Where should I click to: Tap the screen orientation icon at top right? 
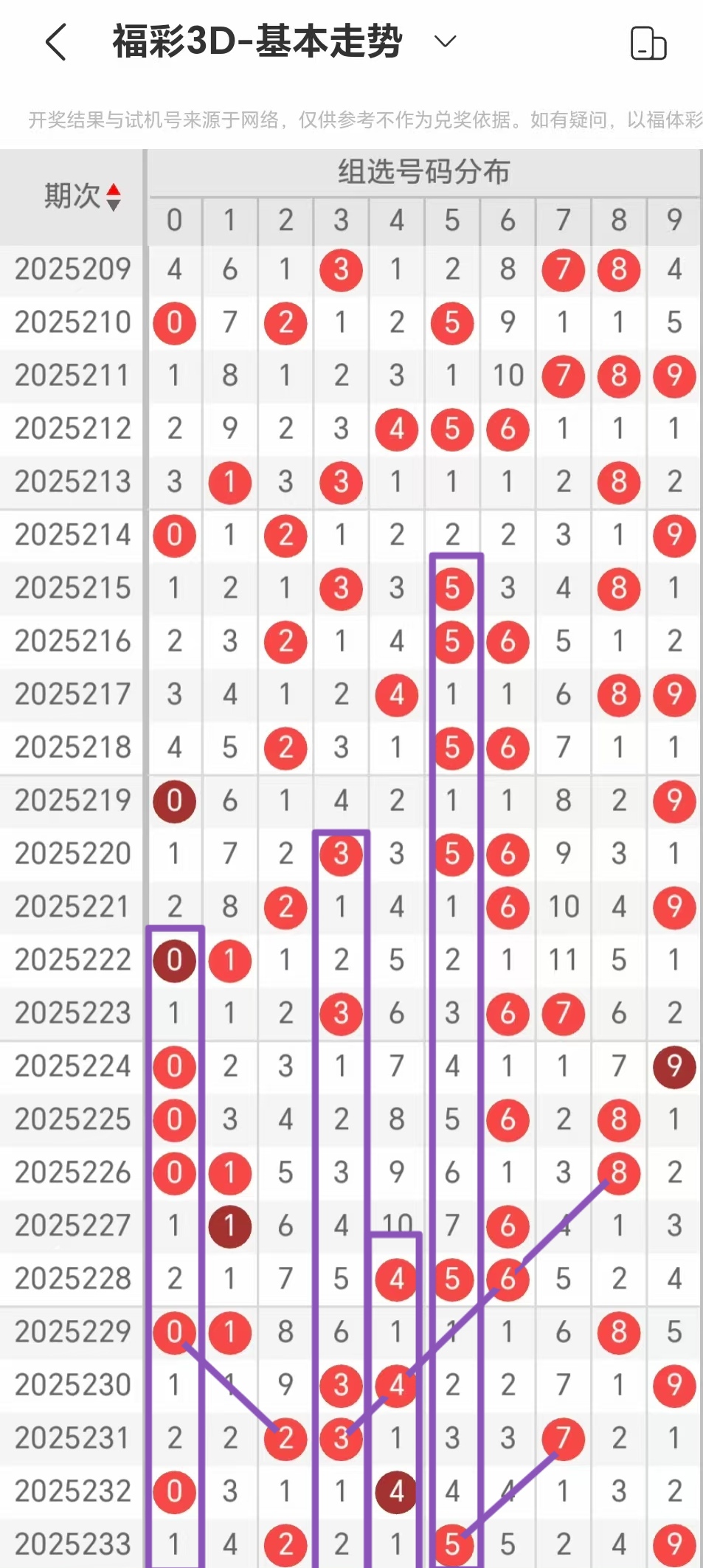648,43
